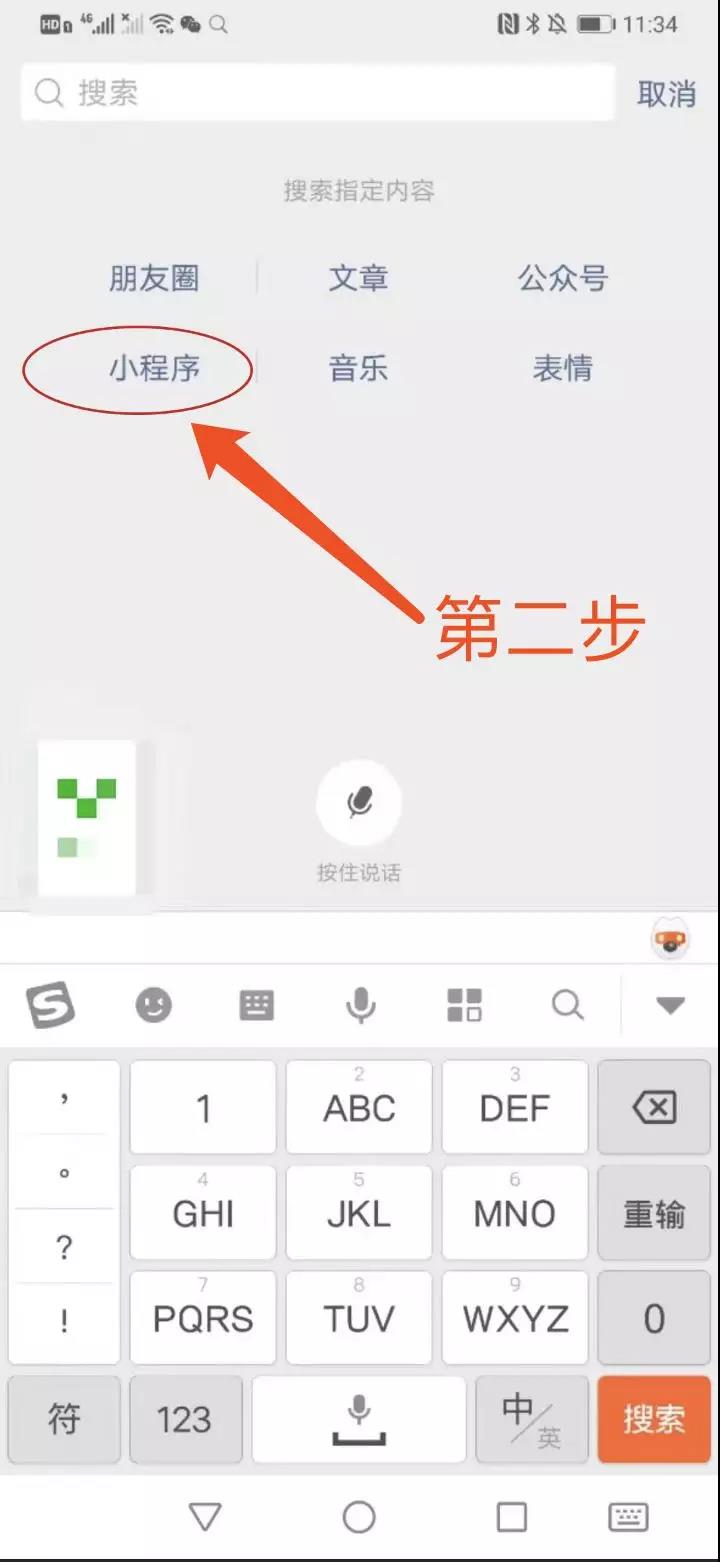Tap the 按住说话 microphone button
This screenshot has width=720, height=1562.
[358, 802]
